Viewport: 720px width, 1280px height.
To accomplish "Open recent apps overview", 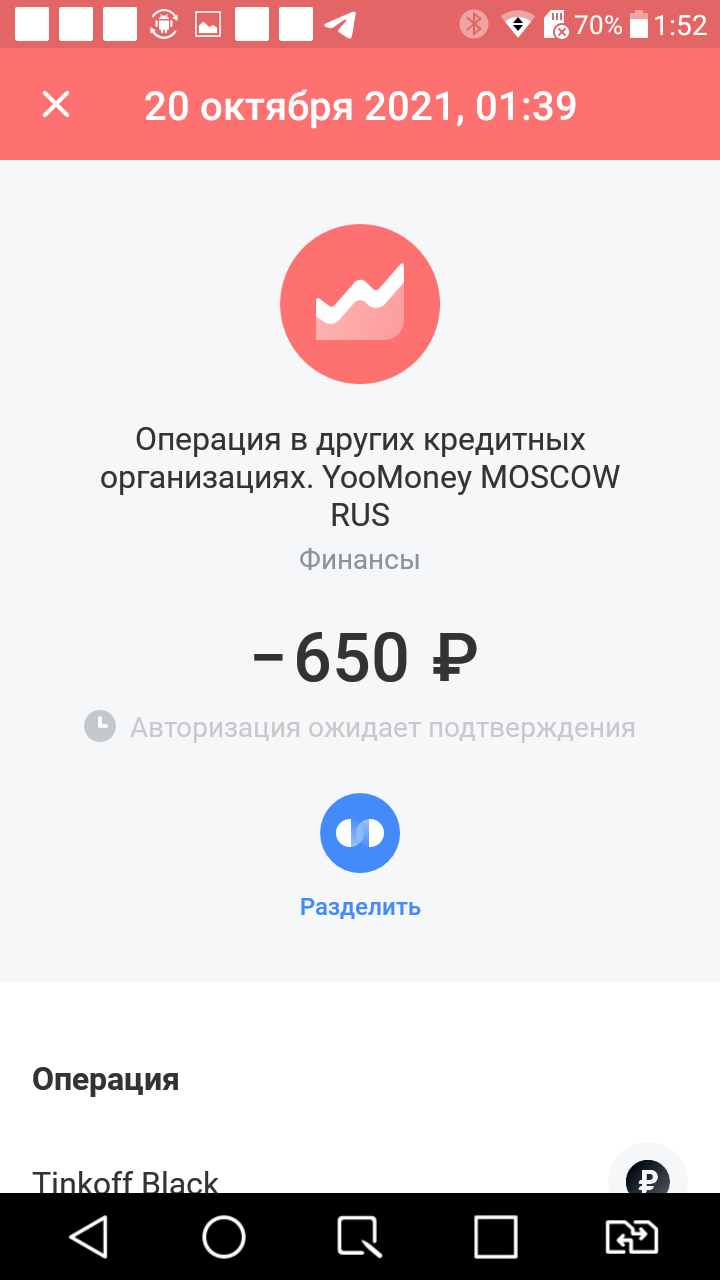I will (496, 1237).
